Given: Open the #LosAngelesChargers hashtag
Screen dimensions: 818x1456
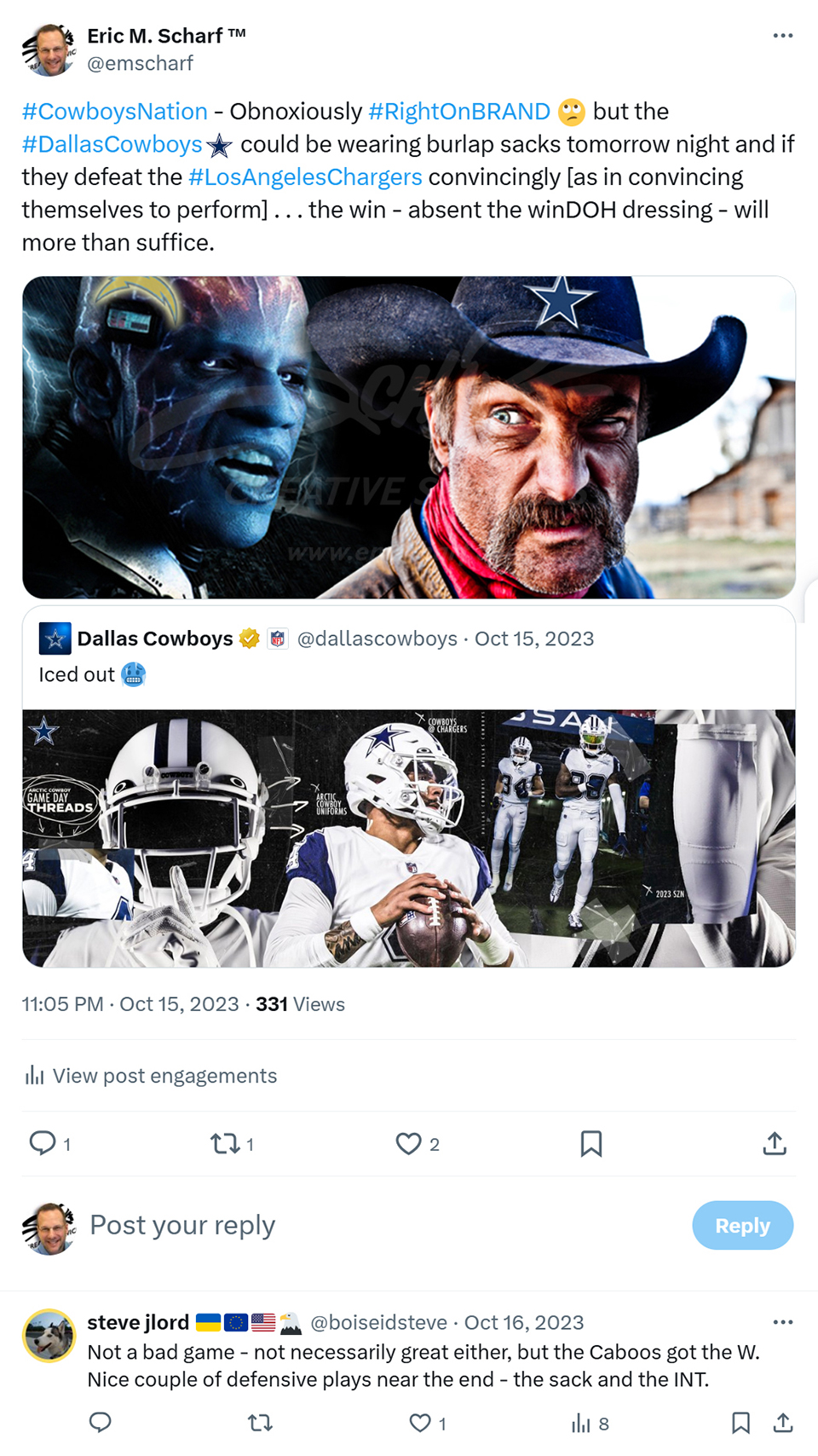Looking at the screenshot, I should point(305,176).
